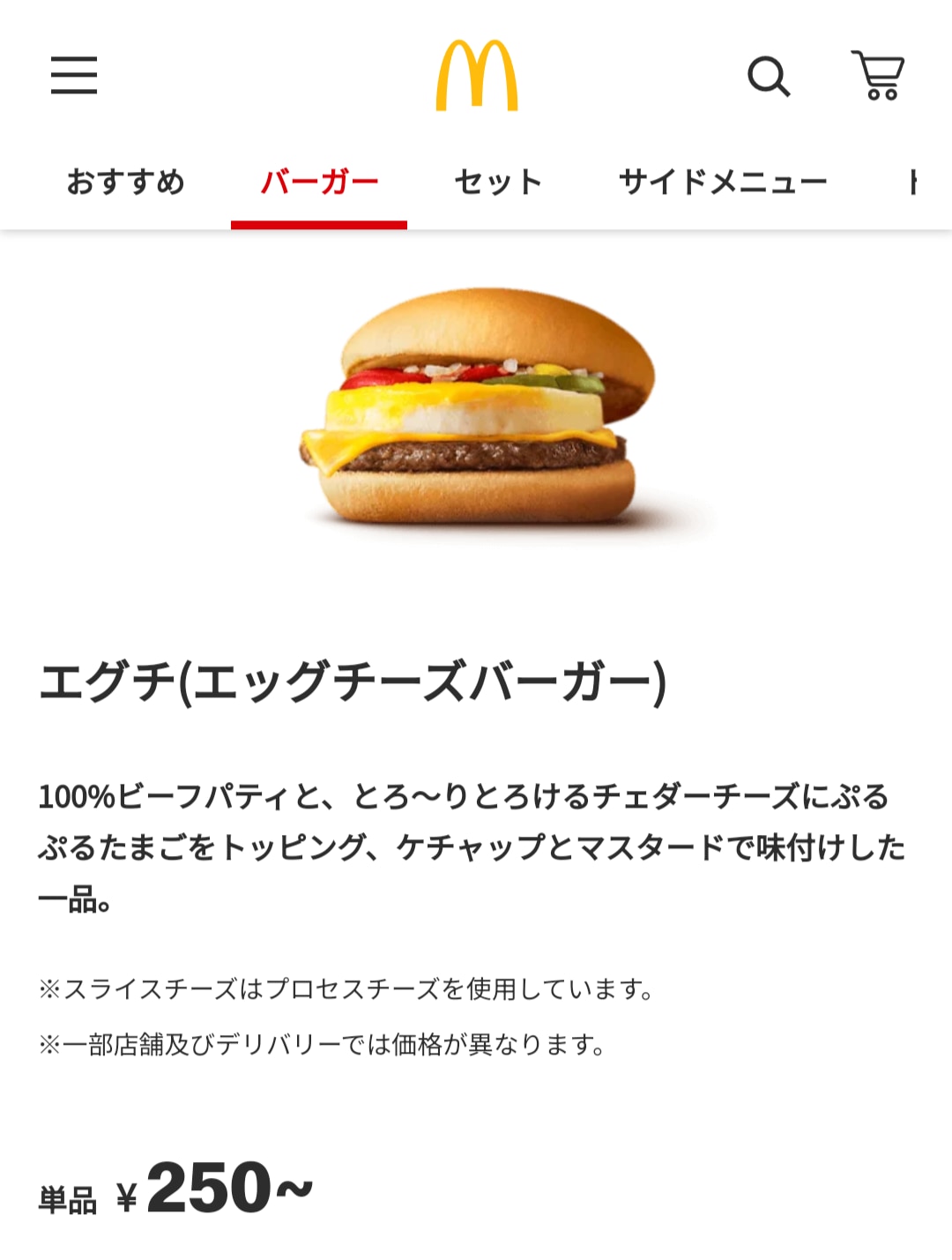Open the shopping cart

click(878, 76)
